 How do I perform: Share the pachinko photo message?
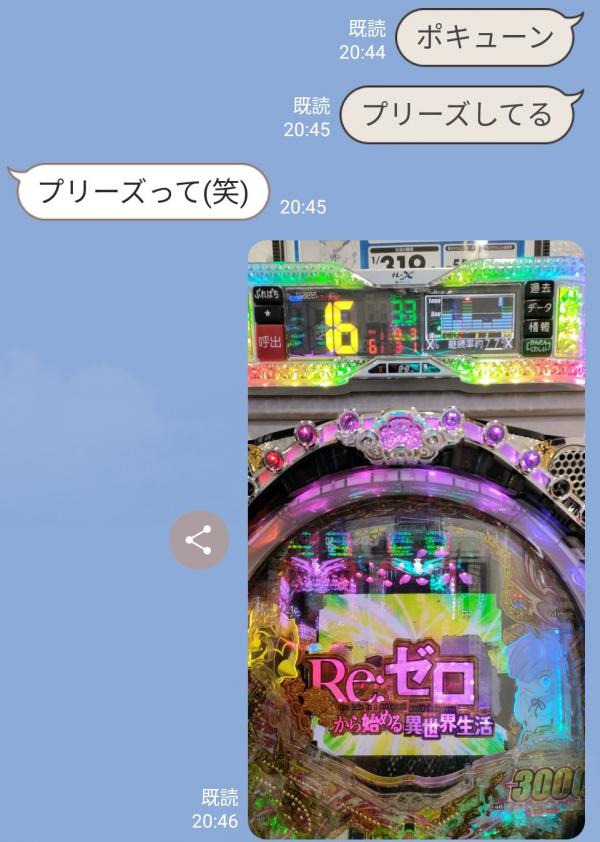pyautogui.click(x=198, y=540)
